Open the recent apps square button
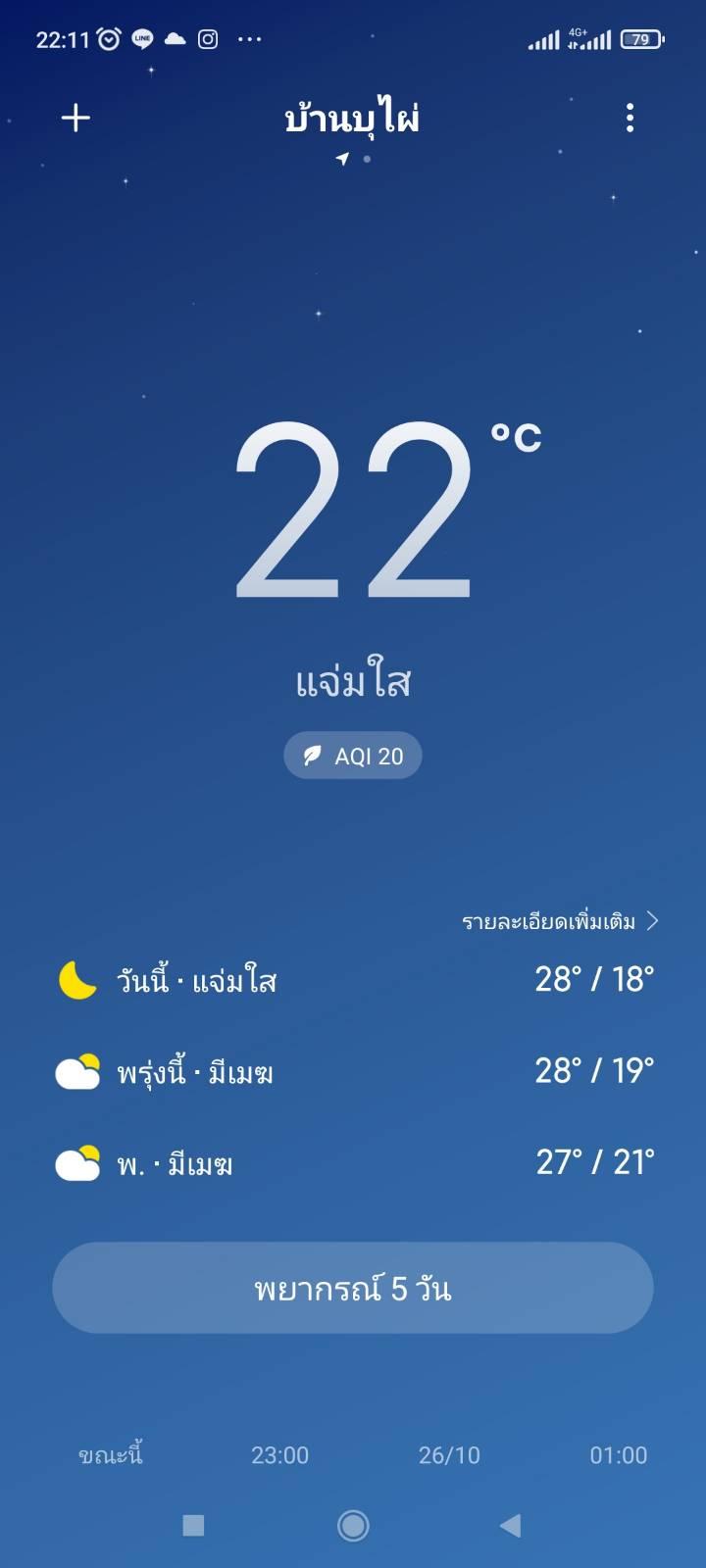The height and width of the screenshot is (1568, 706). click(x=194, y=1525)
